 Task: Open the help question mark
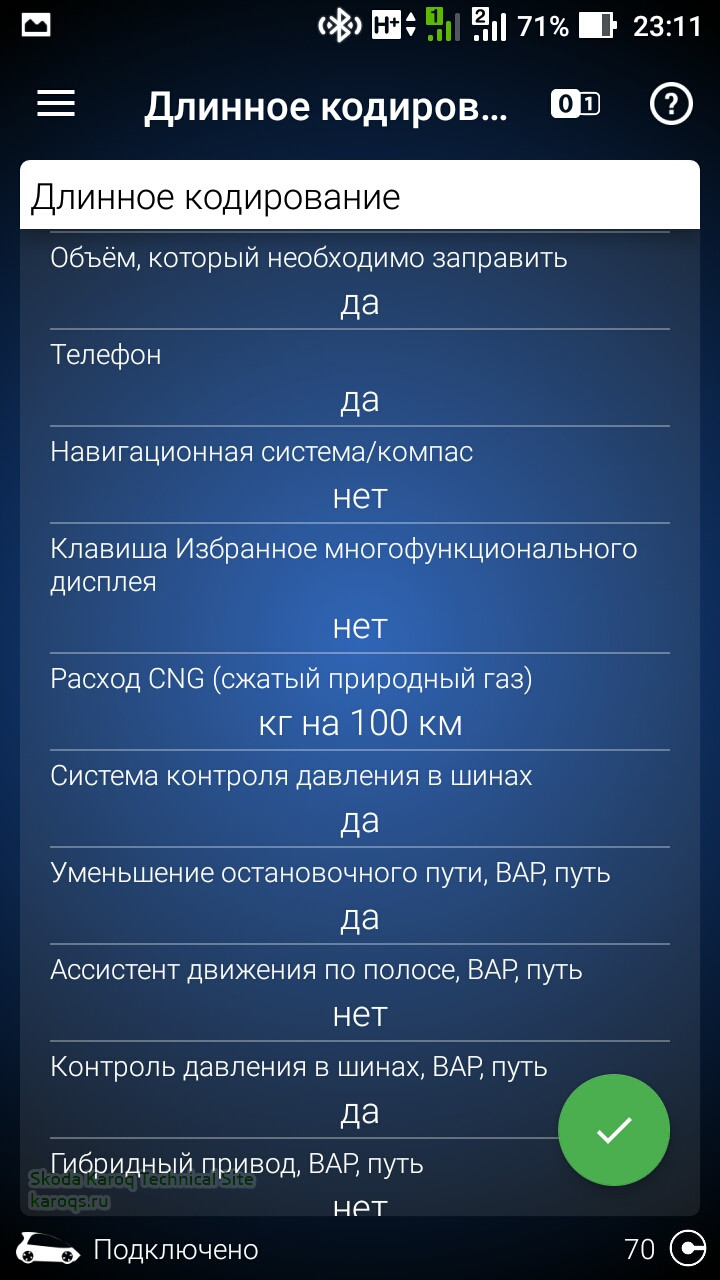pyautogui.click(x=671, y=104)
